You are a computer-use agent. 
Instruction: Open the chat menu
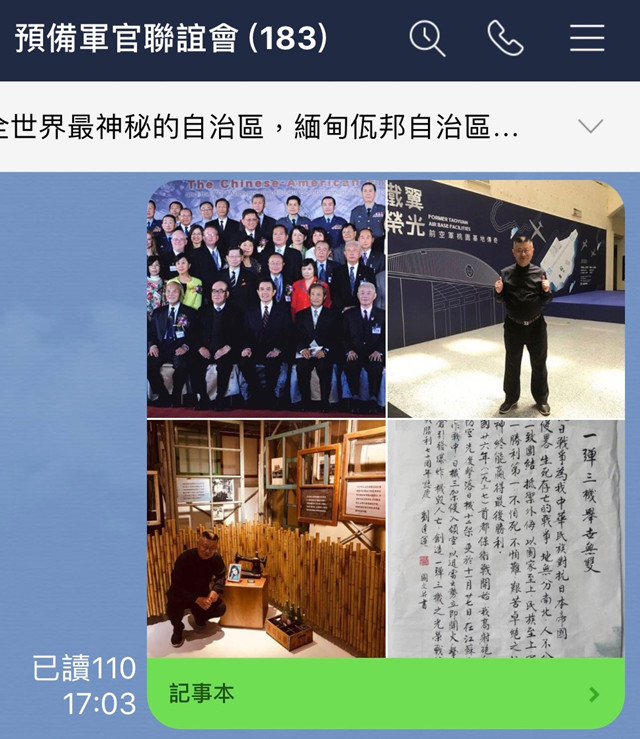(x=587, y=38)
